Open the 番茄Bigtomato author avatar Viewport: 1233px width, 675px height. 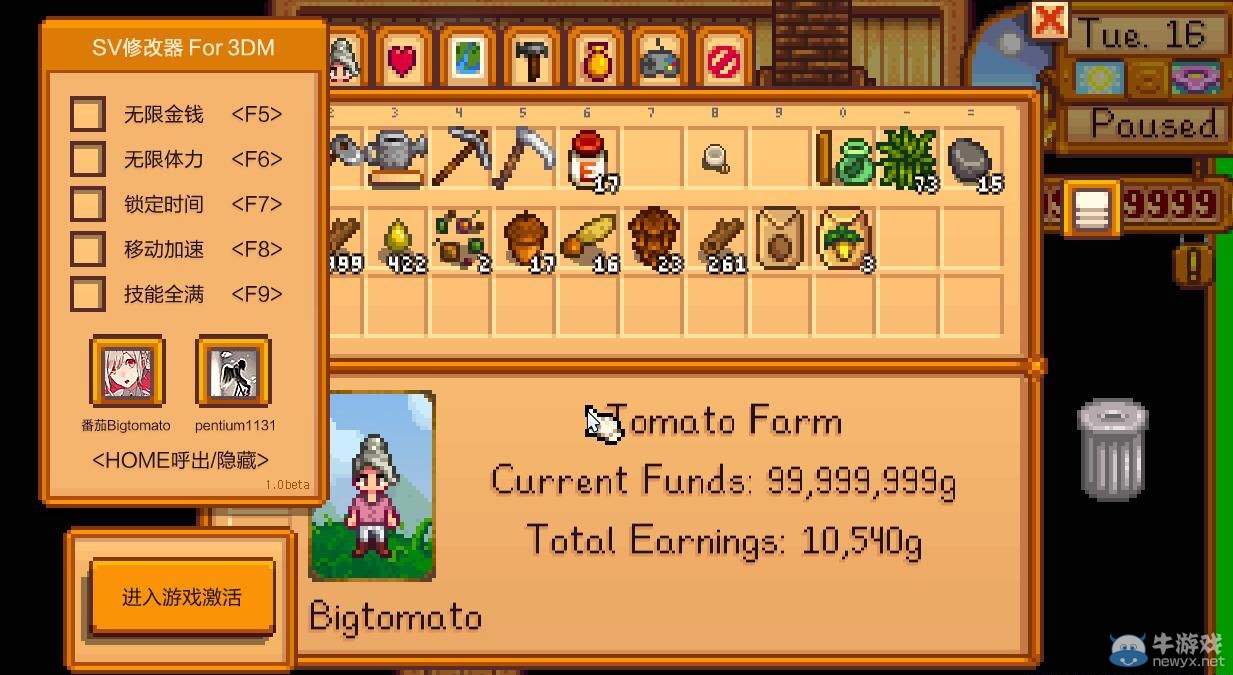(x=127, y=372)
